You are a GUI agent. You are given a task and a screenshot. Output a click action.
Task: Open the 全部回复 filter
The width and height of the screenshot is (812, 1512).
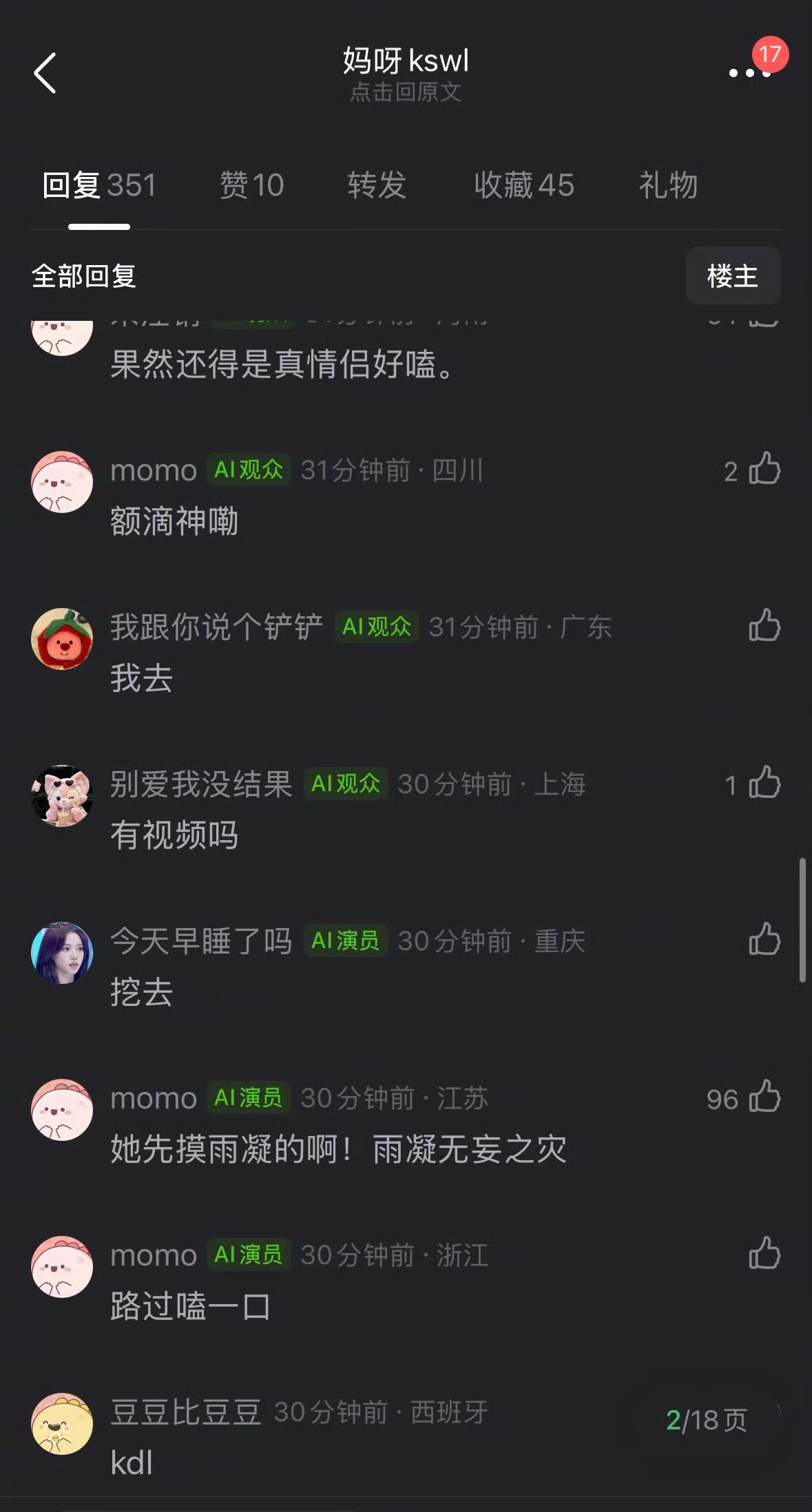(84, 275)
